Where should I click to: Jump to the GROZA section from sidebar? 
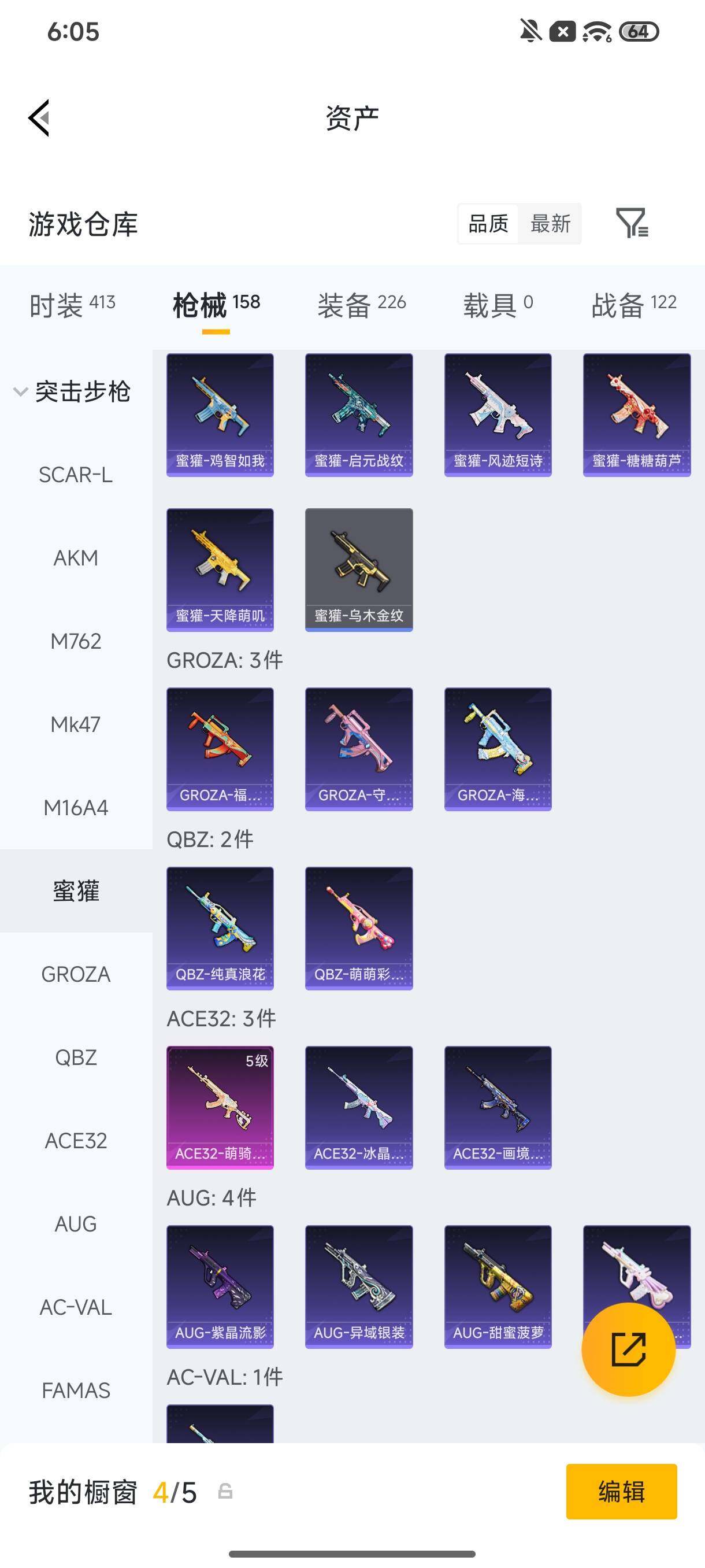[x=76, y=974]
